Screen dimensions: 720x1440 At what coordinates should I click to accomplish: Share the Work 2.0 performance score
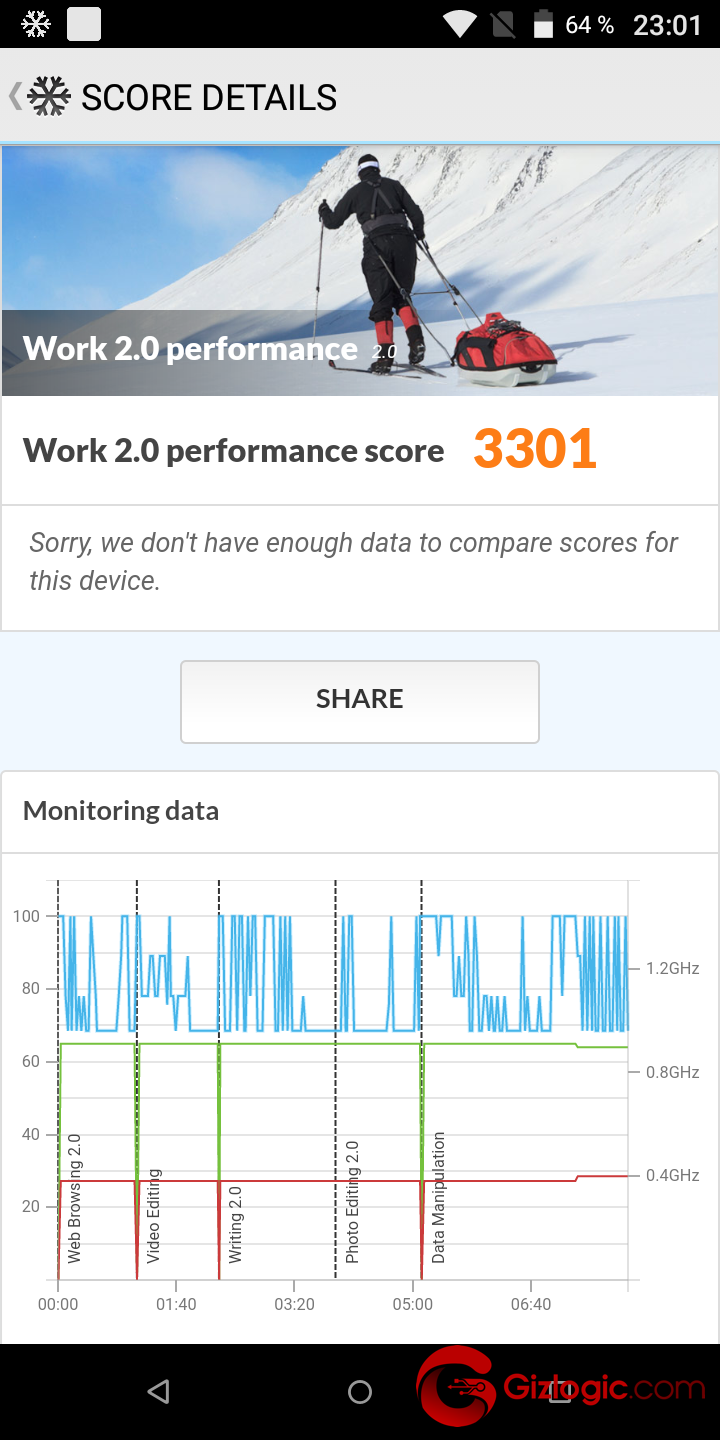360,701
